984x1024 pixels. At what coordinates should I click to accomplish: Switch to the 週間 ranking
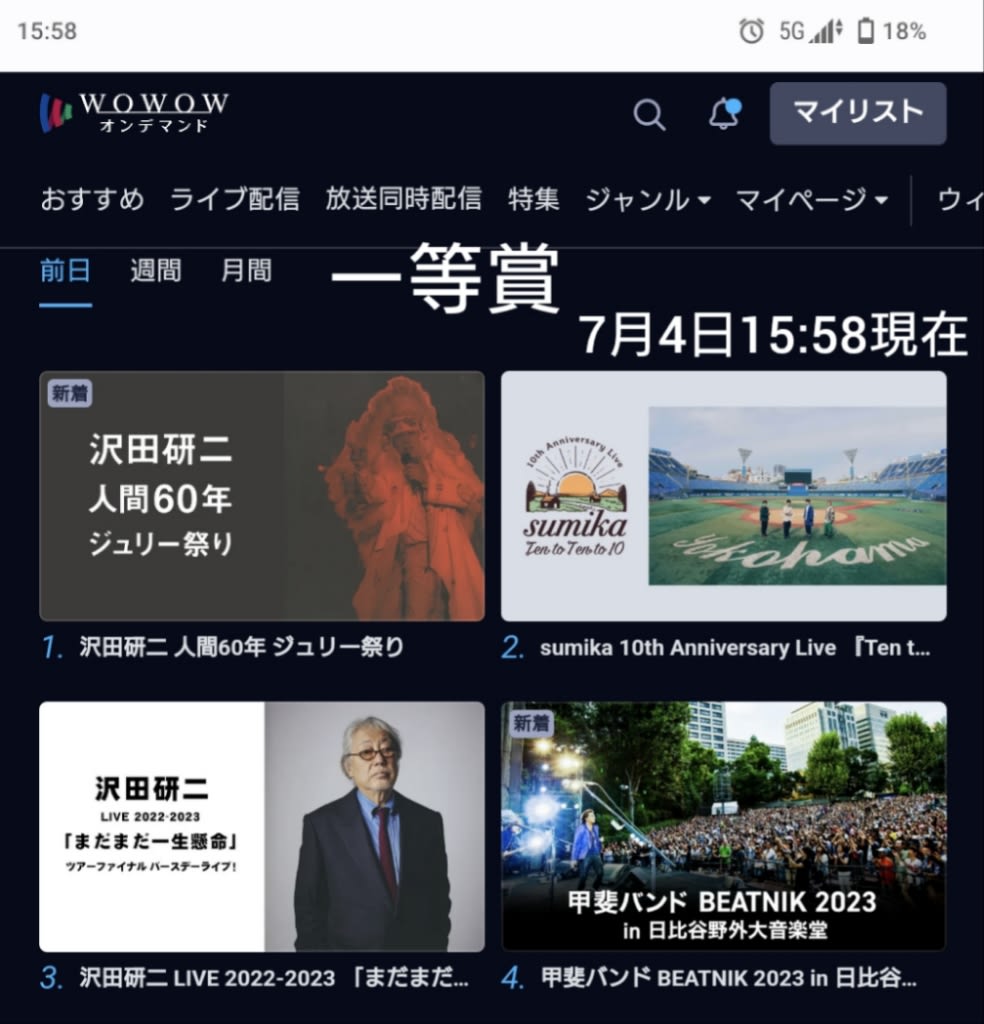[156, 271]
